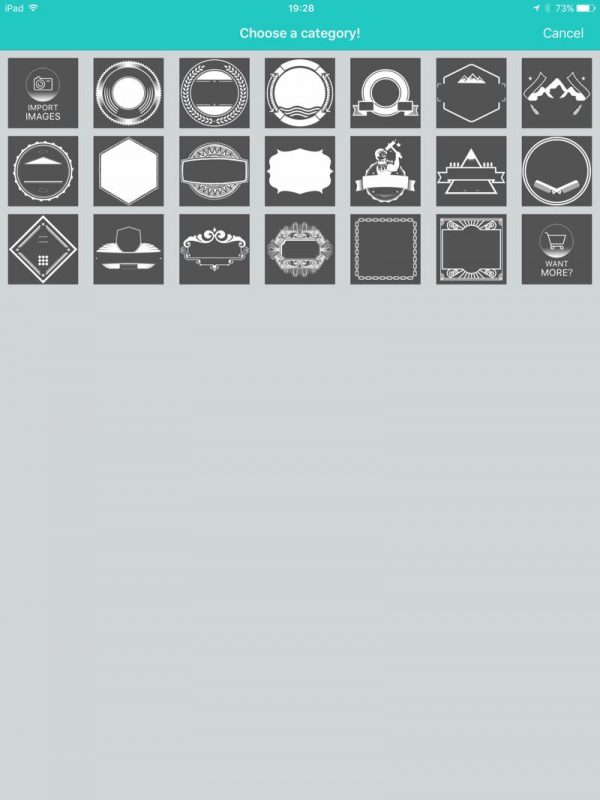Open the Want More shop tile
The width and height of the screenshot is (600, 800).
coord(556,249)
